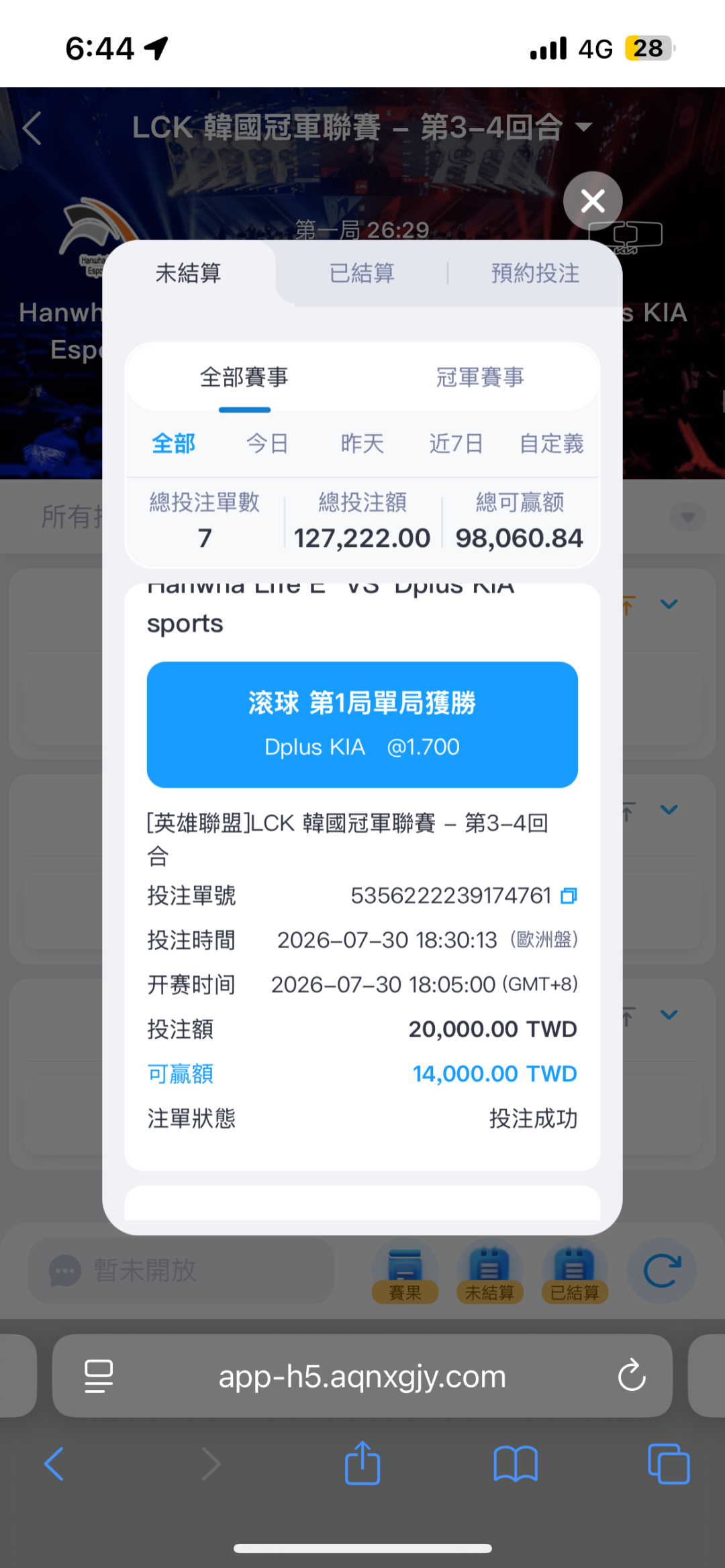725x1568 pixels.
Task: Switch to 冠軍賽事 section
Action: click(480, 377)
